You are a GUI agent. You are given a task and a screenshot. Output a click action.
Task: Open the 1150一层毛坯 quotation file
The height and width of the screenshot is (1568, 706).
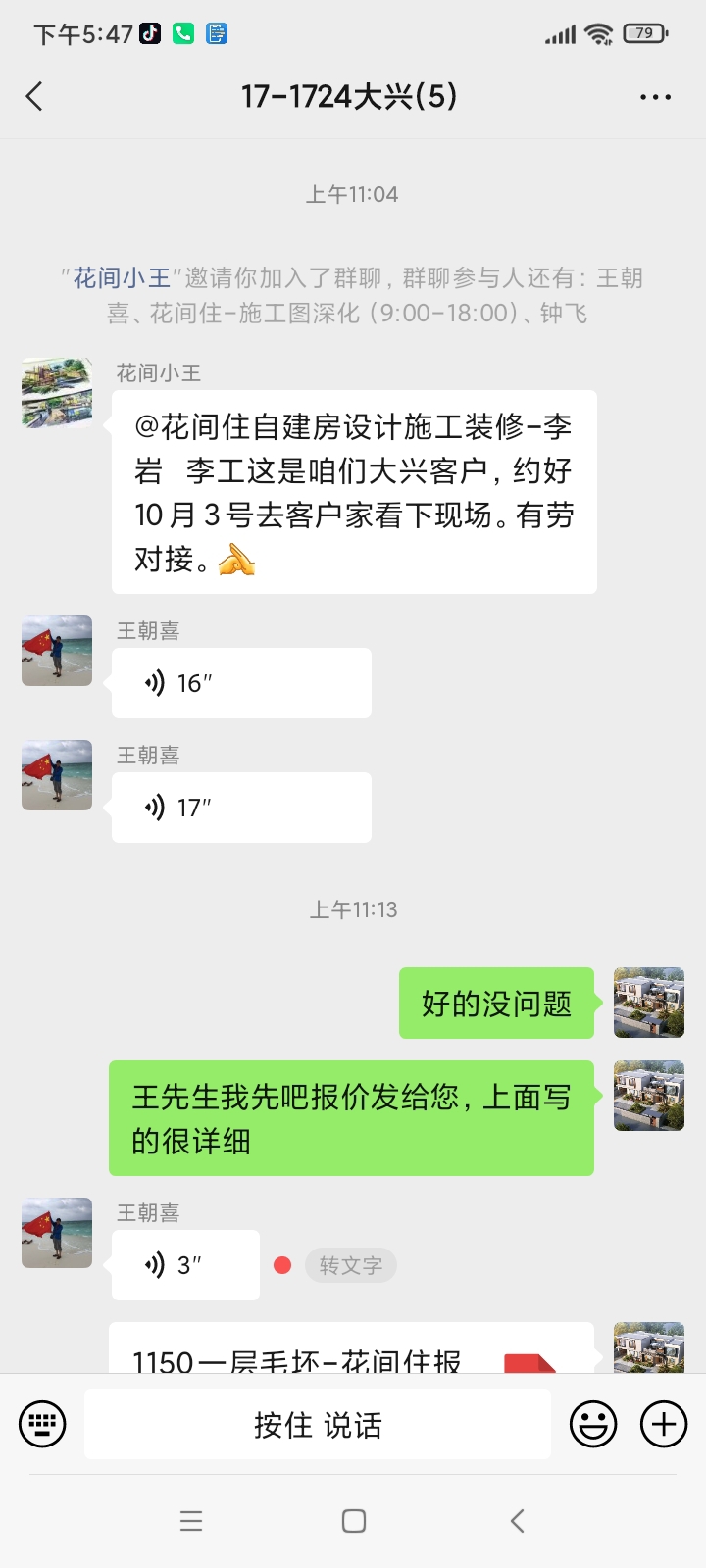pos(351,1348)
